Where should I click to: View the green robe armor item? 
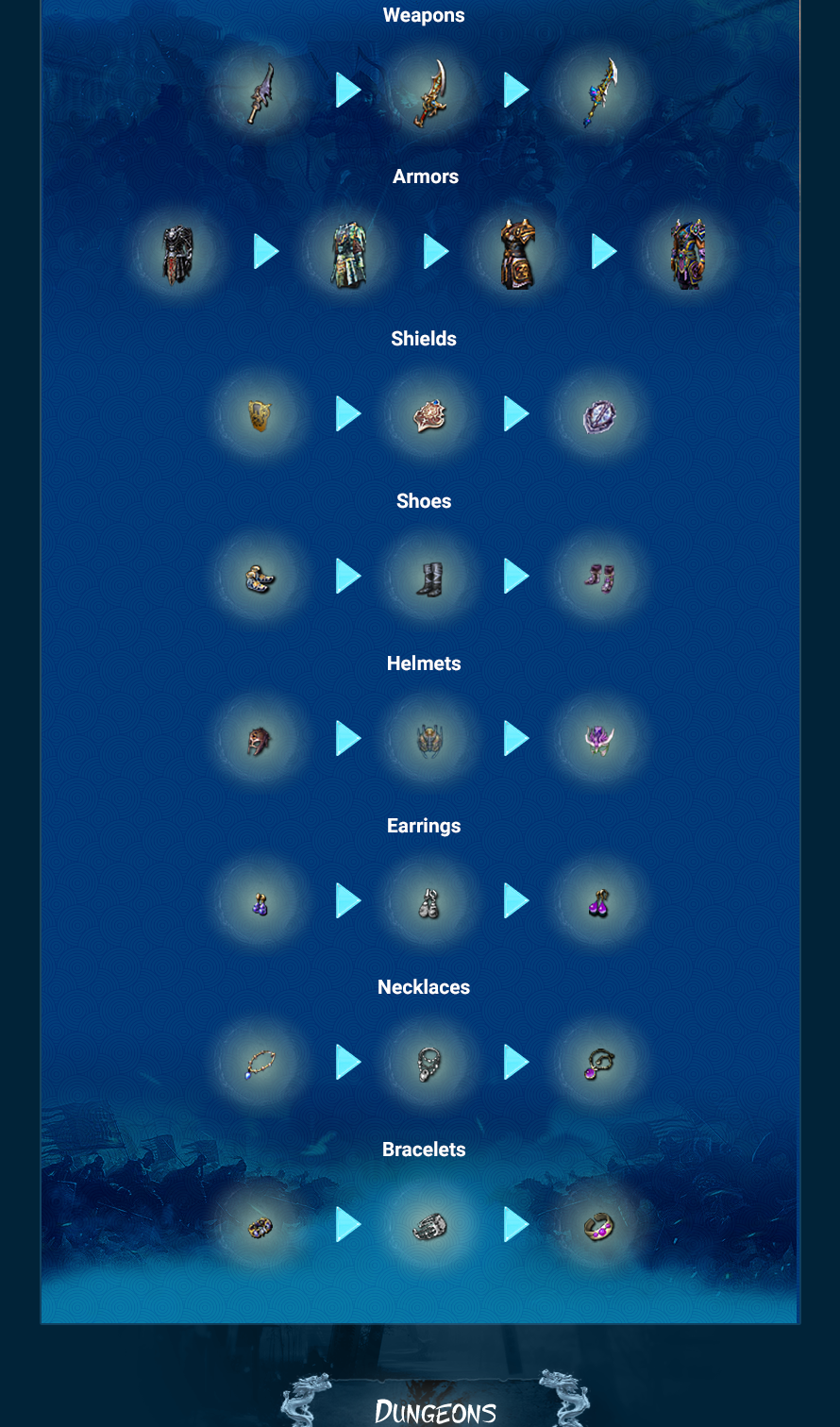348,254
